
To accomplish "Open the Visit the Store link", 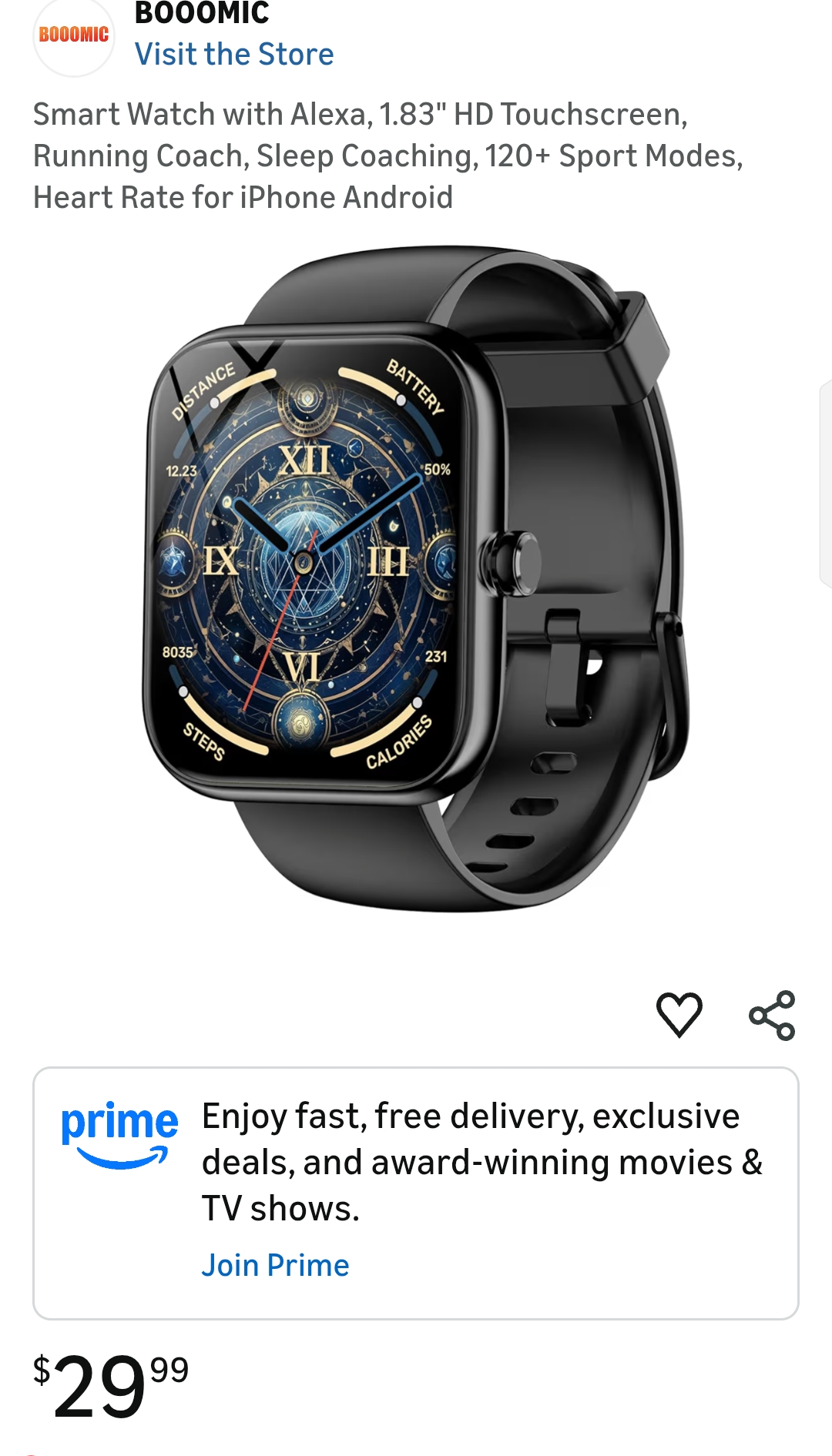I will click(x=235, y=54).
